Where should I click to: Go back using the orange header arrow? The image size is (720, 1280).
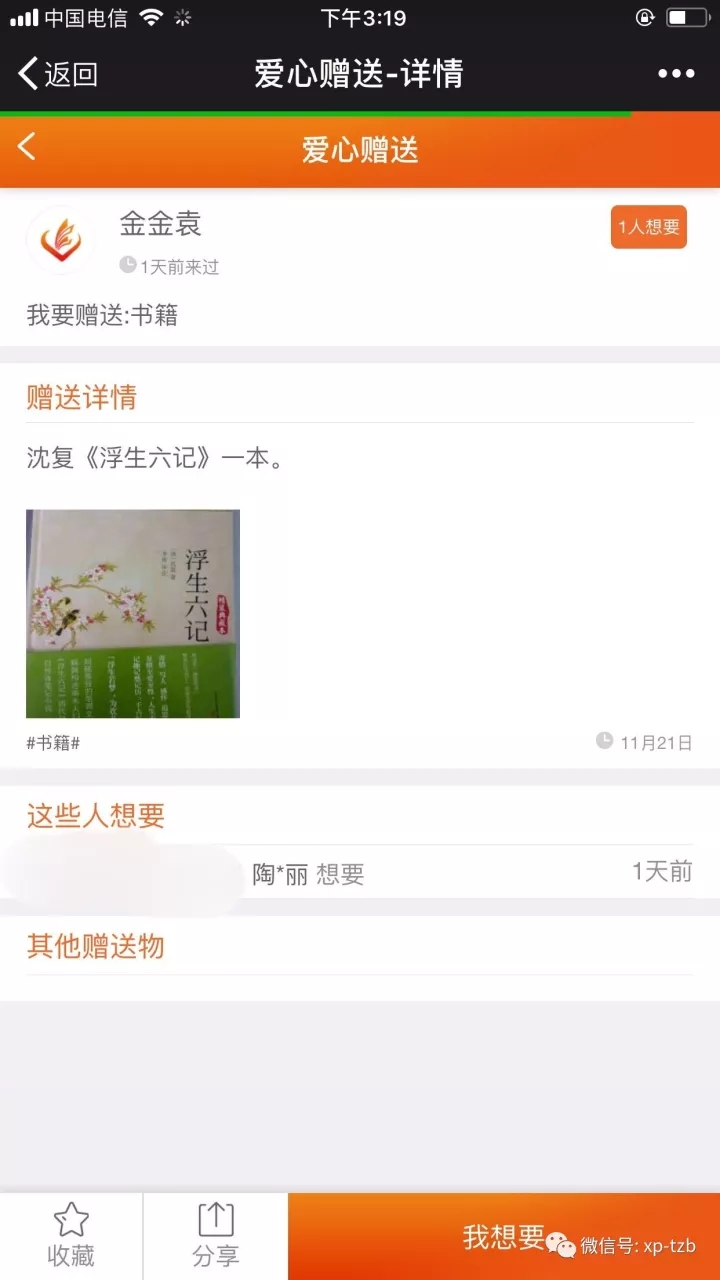pos(27,147)
